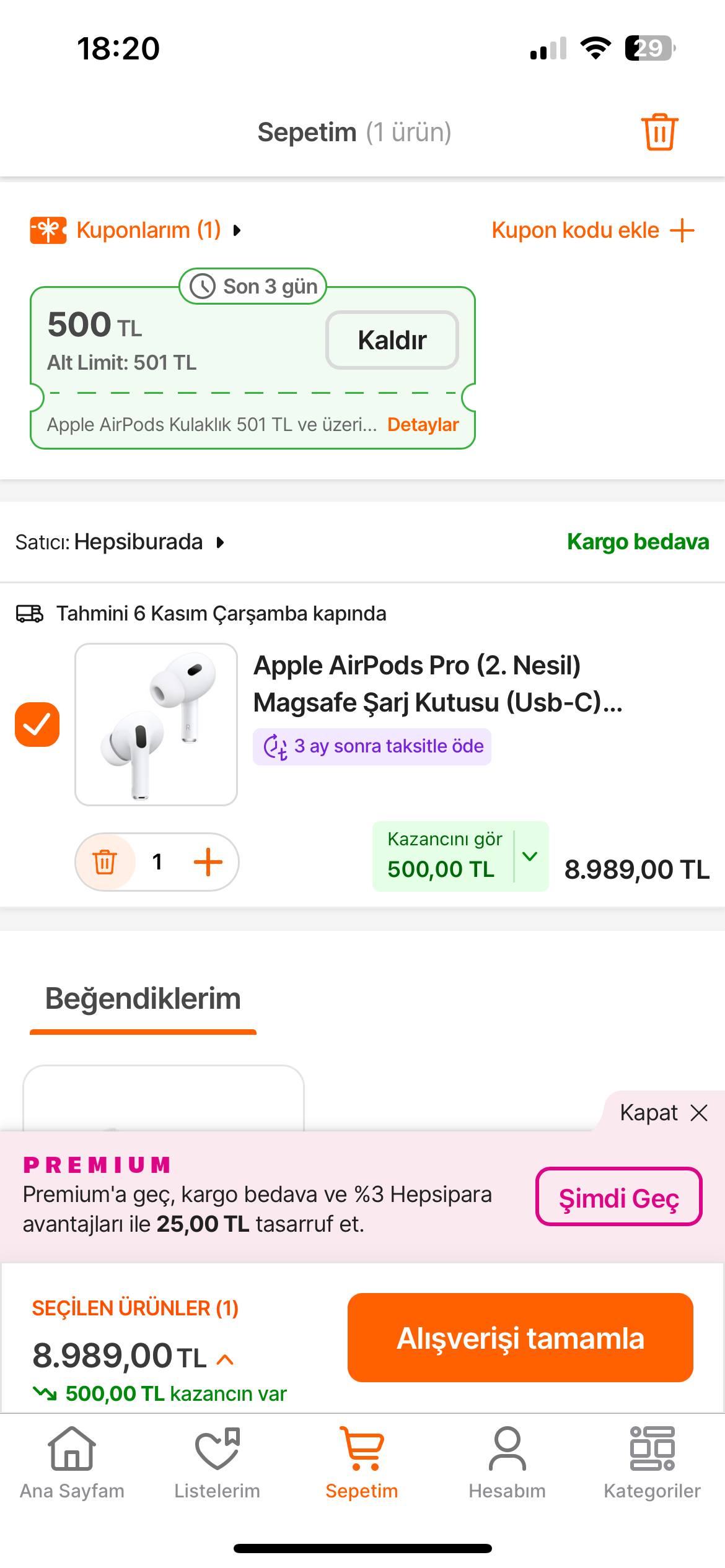This screenshot has height=1568, width=725.
Task: Open the Hesabım tab
Action: [x=507, y=1463]
